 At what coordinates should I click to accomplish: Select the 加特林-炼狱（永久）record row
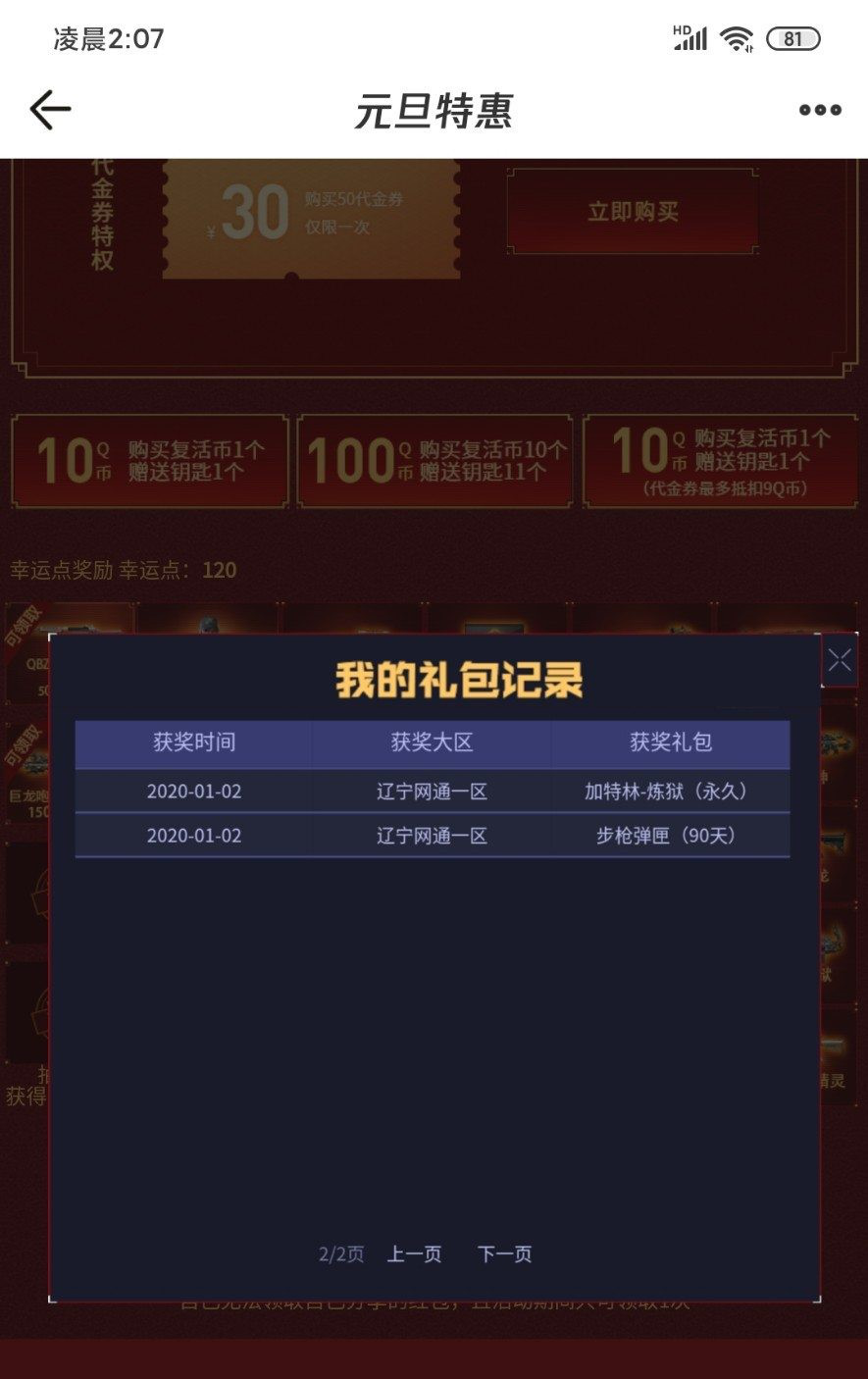[434, 791]
